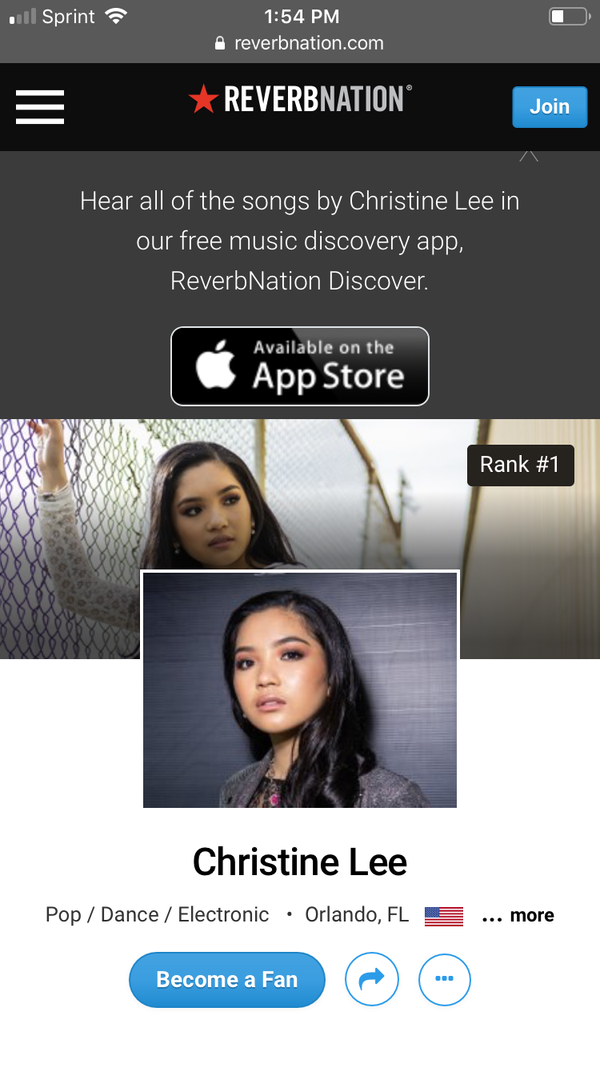Open the hamburger navigation menu
This screenshot has height=1067, width=600.
click(40, 106)
